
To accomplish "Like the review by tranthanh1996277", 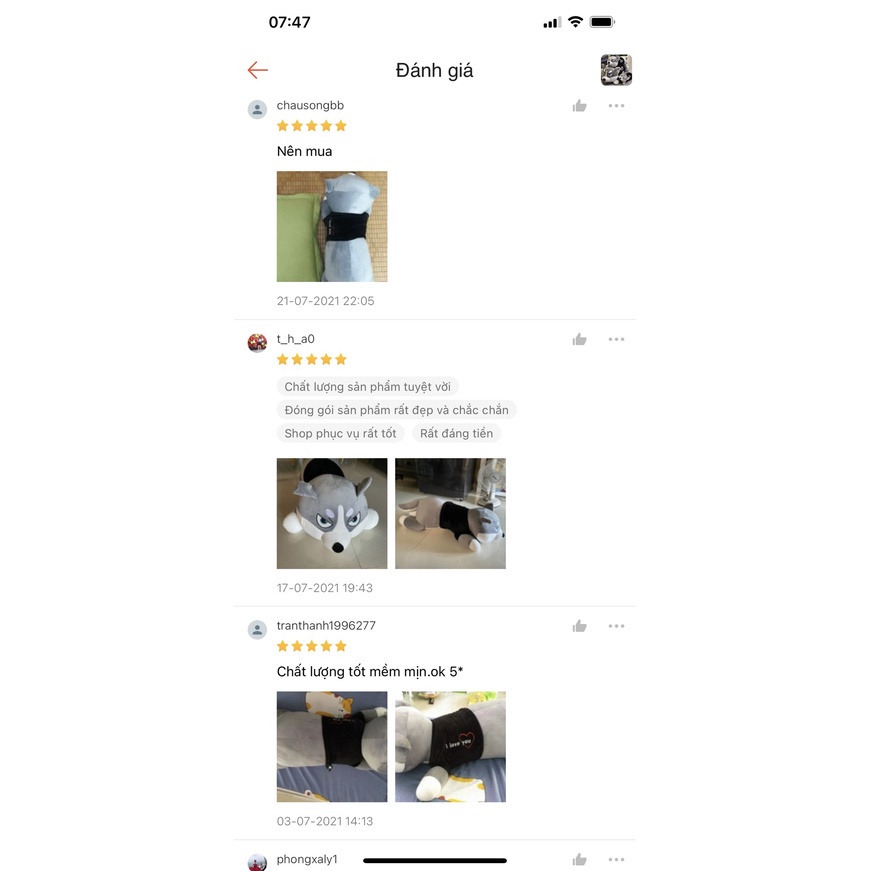I will [x=580, y=627].
